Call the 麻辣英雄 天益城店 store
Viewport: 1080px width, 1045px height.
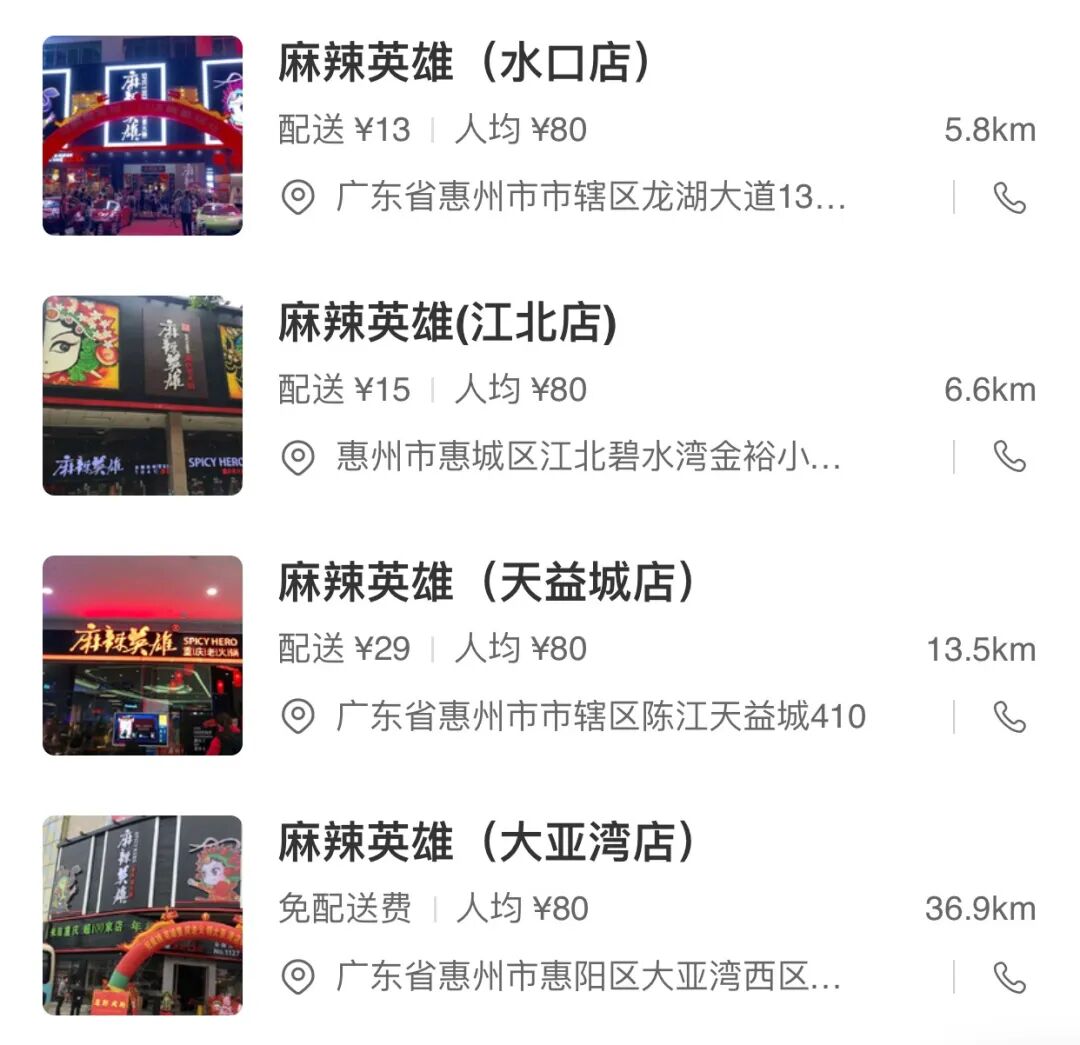(x=1009, y=716)
